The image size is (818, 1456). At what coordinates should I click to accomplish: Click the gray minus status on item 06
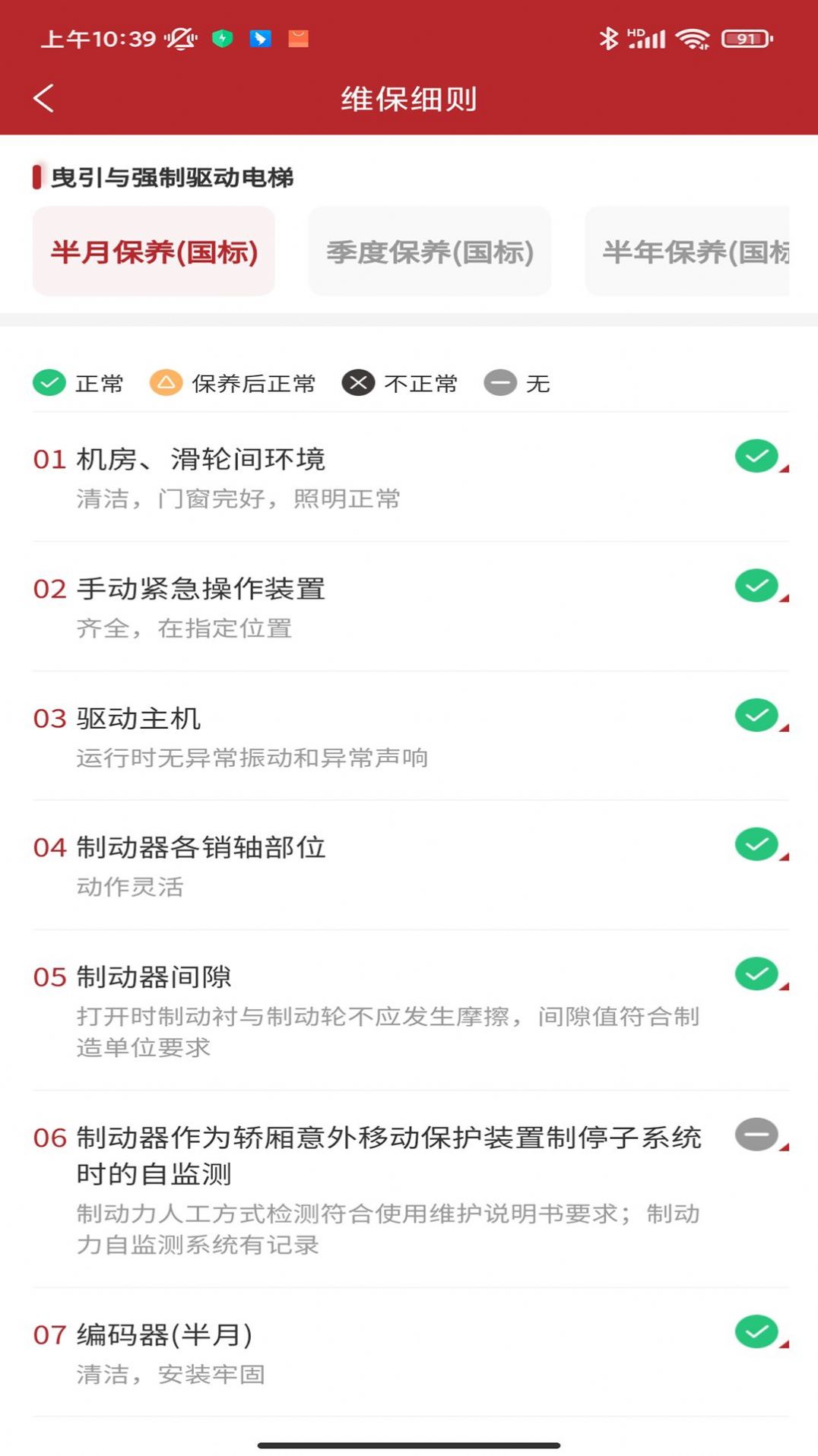756,1135
